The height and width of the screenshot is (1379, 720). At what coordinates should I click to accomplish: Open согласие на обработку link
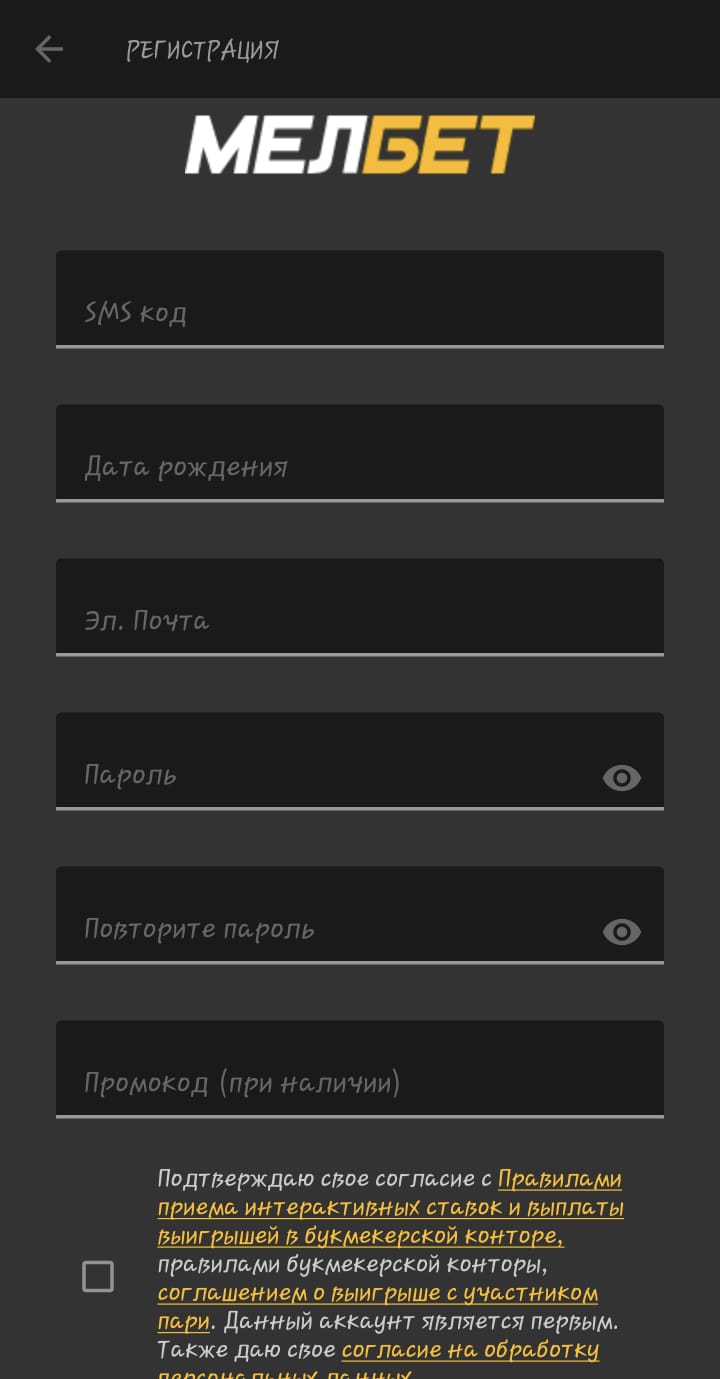[x=470, y=1350]
